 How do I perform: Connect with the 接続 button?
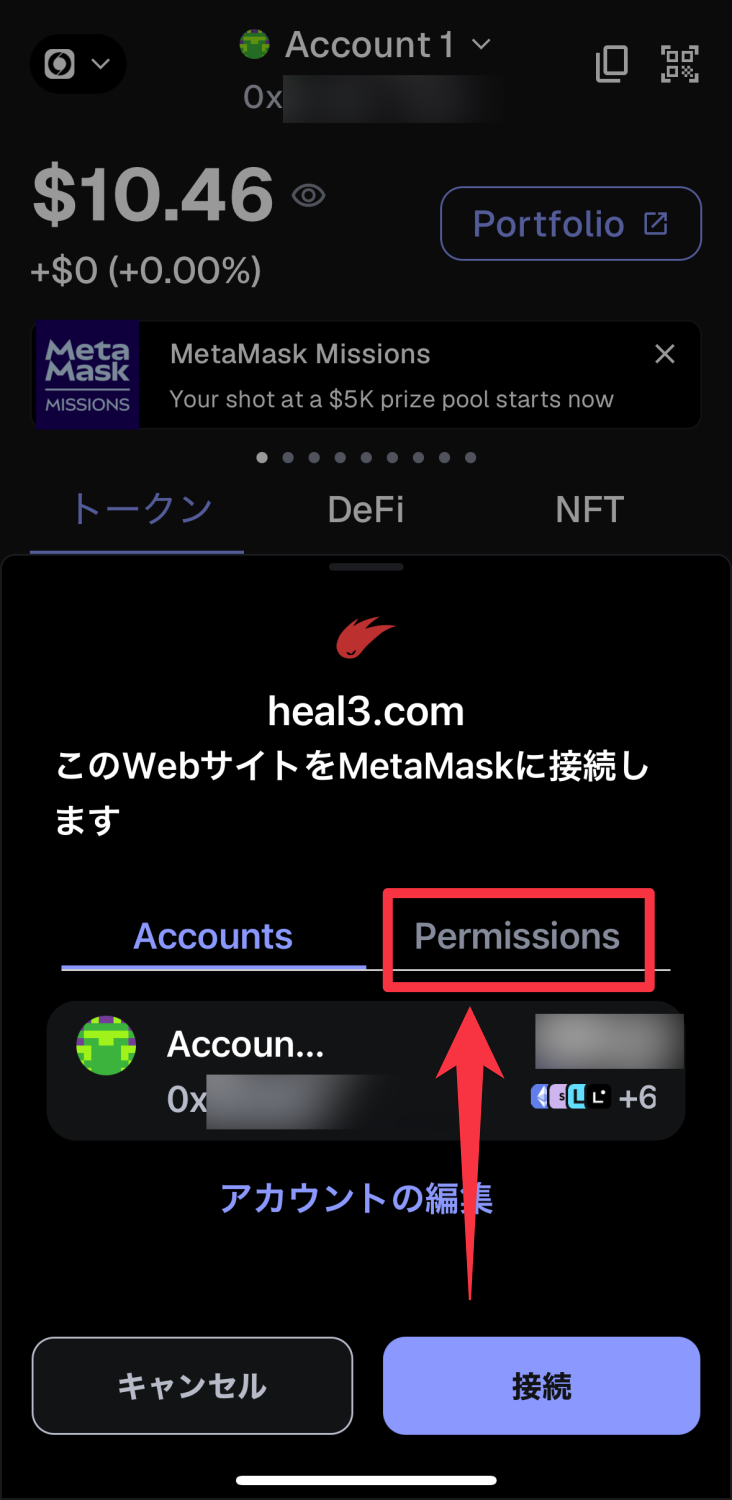pos(541,1386)
